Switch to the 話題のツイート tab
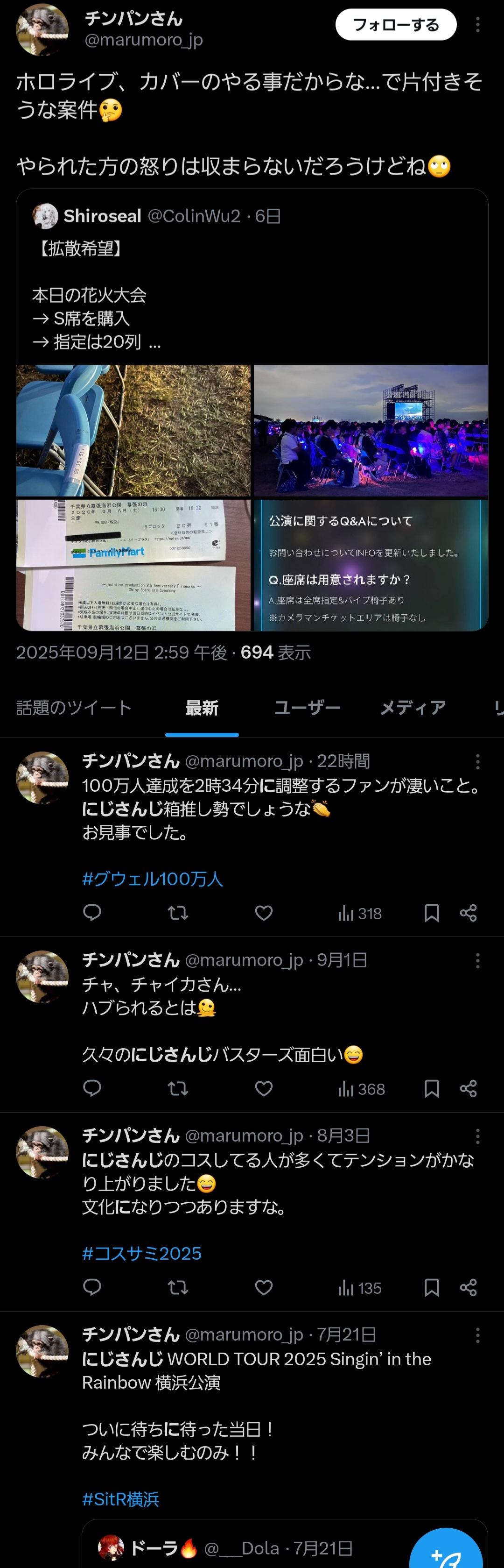The height and width of the screenshot is (1568, 504). tap(74, 707)
